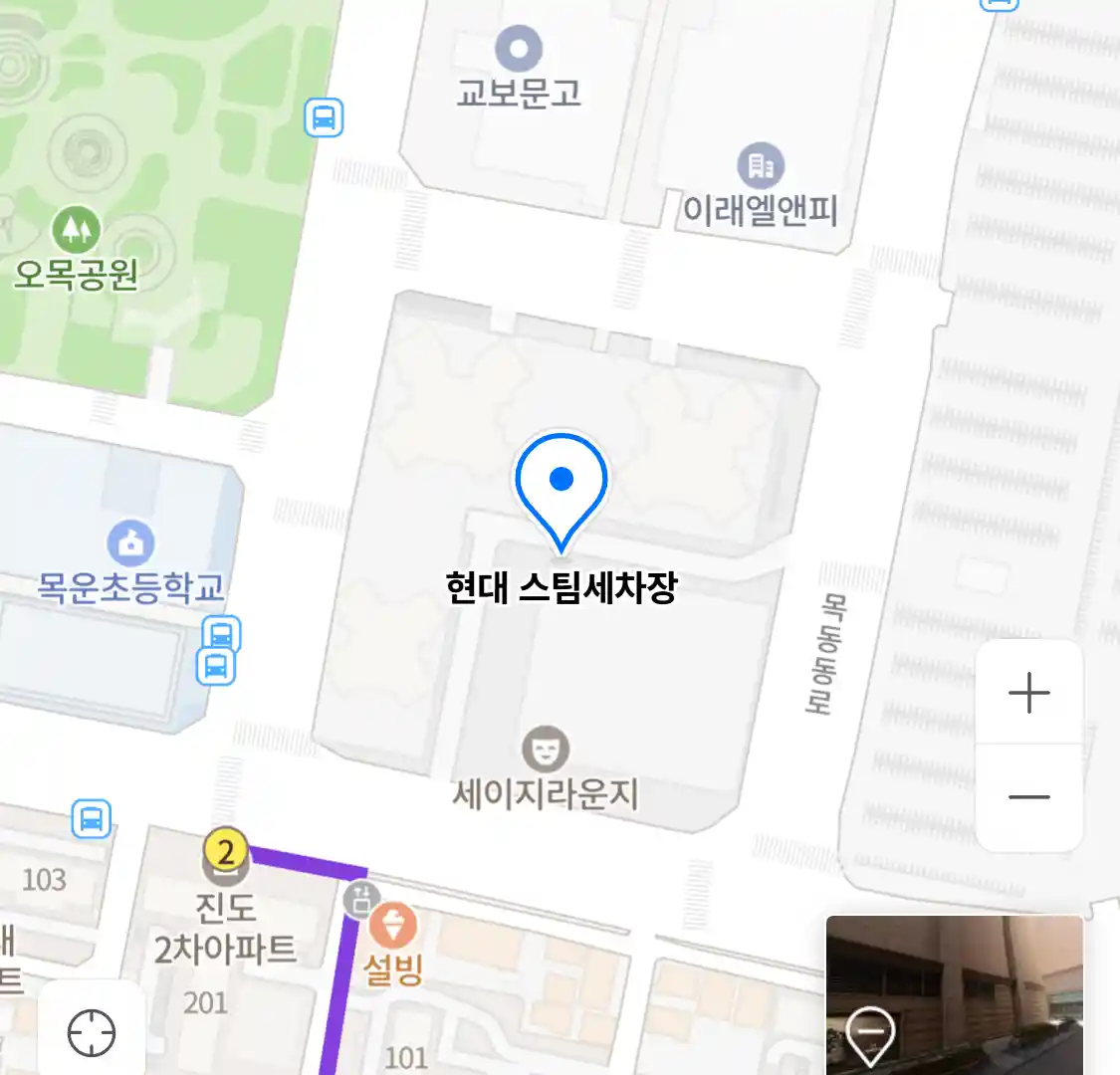Select the 이래엘앤피 place marker
The width and height of the screenshot is (1120, 1075).
point(761,165)
